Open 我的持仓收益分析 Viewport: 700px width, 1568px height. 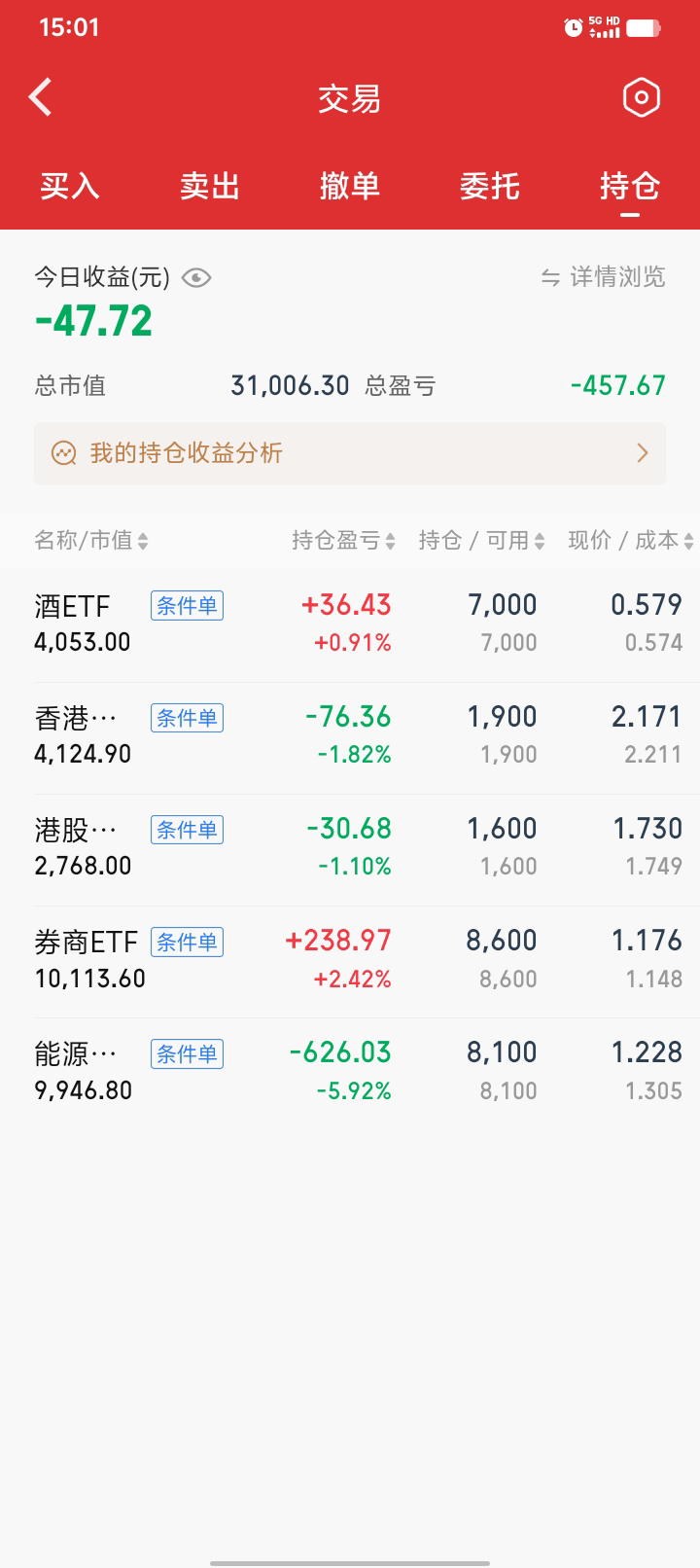(x=350, y=453)
